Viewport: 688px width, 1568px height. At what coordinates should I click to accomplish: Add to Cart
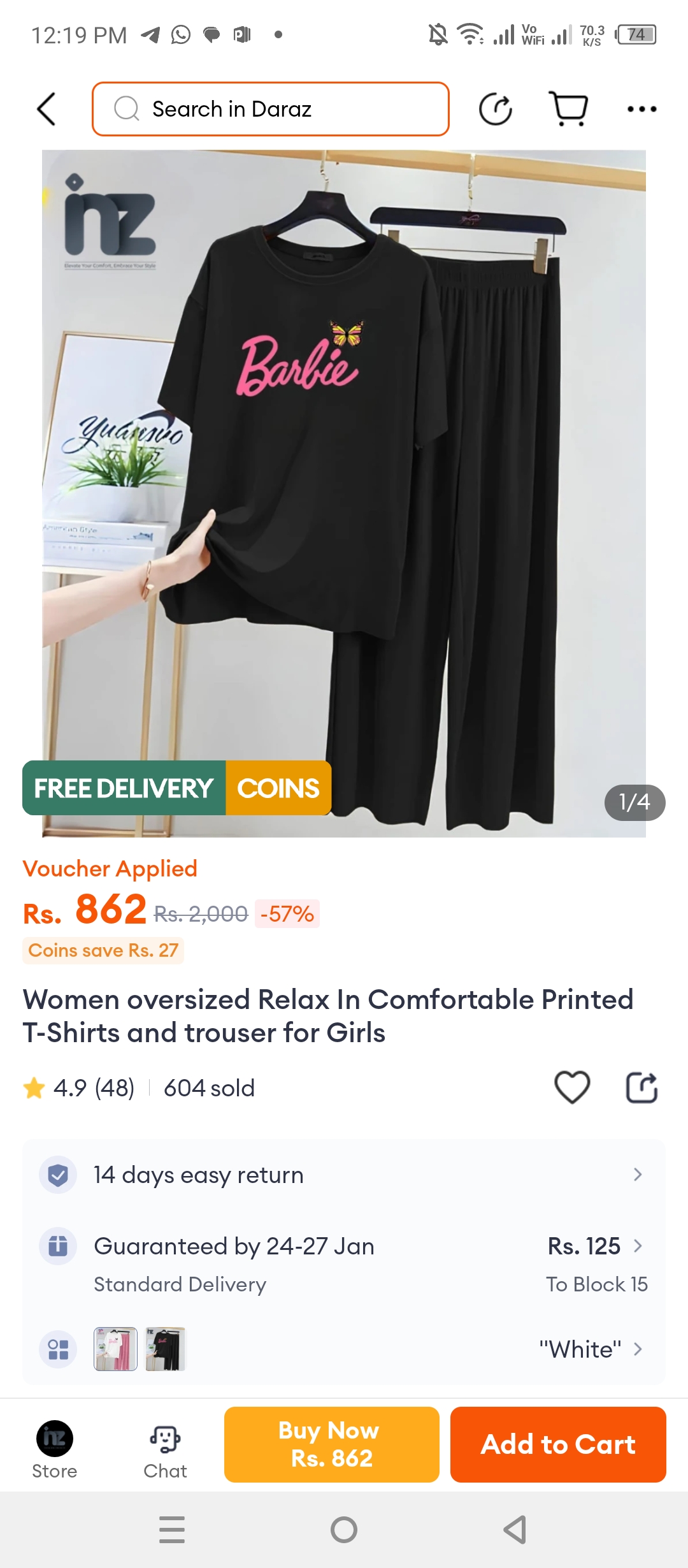[x=558, y=1444]
